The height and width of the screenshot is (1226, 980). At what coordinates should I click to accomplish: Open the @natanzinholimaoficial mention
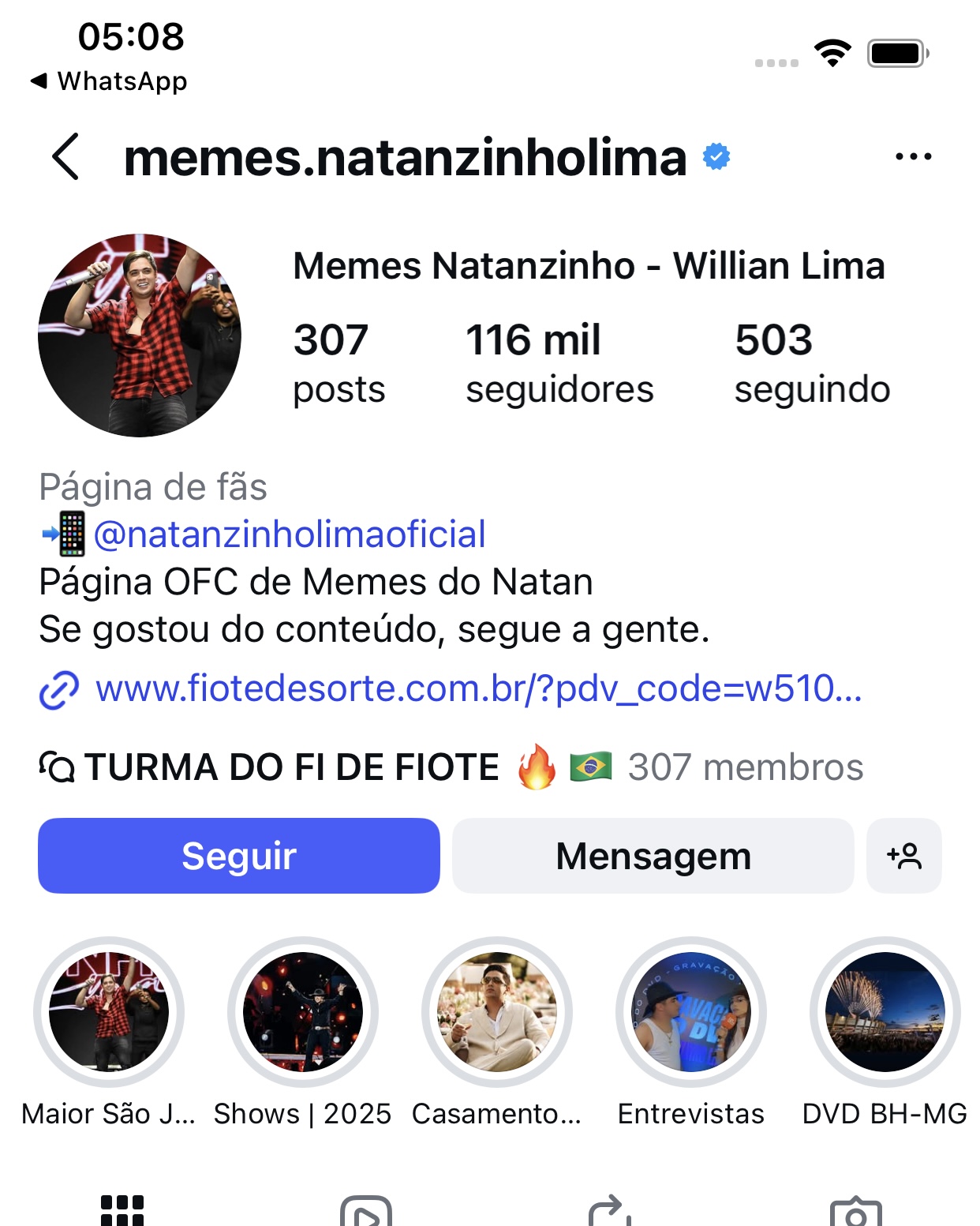coord(289,534)
